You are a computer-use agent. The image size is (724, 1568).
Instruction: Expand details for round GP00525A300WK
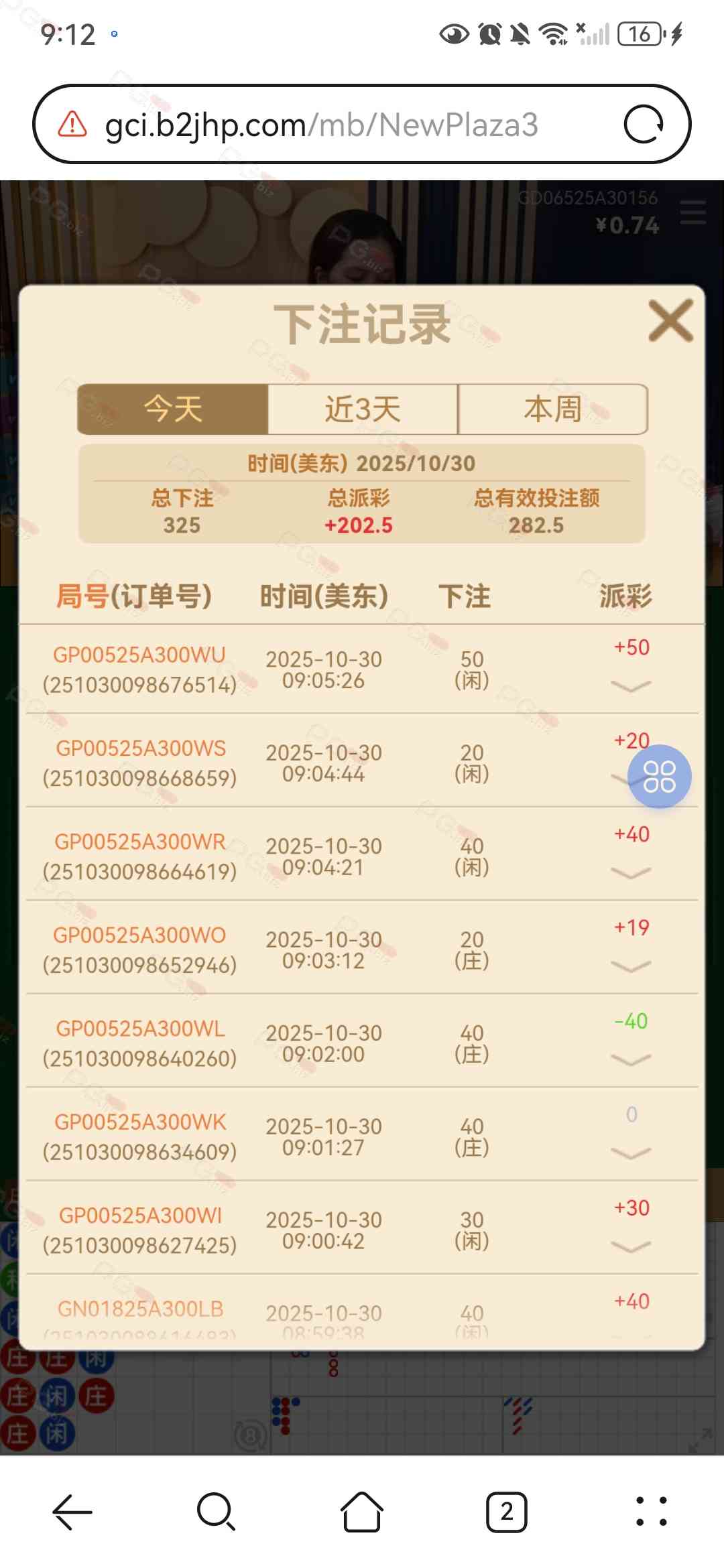pyautogui.click(x=631, y=1153)
